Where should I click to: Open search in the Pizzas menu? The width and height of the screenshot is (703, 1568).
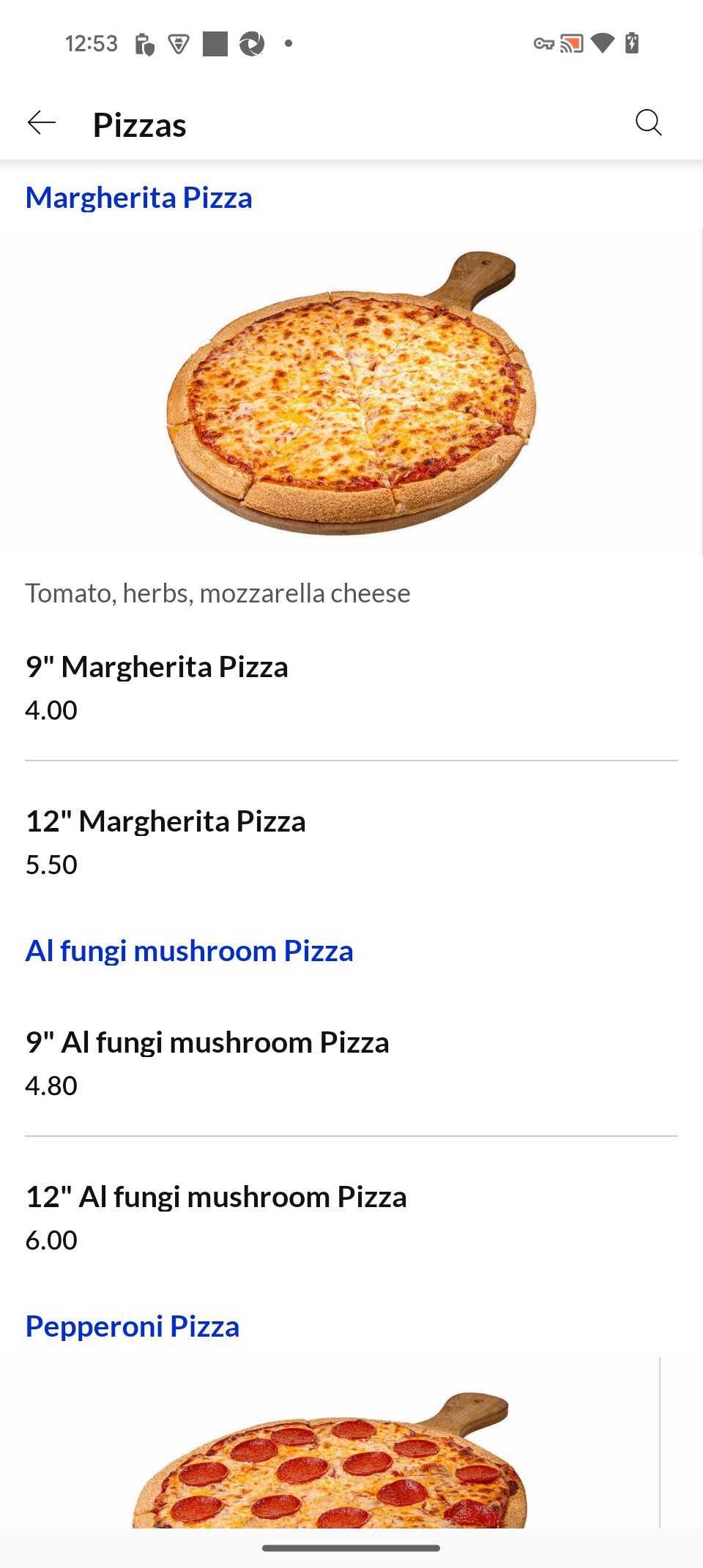(x=648, y=123)
